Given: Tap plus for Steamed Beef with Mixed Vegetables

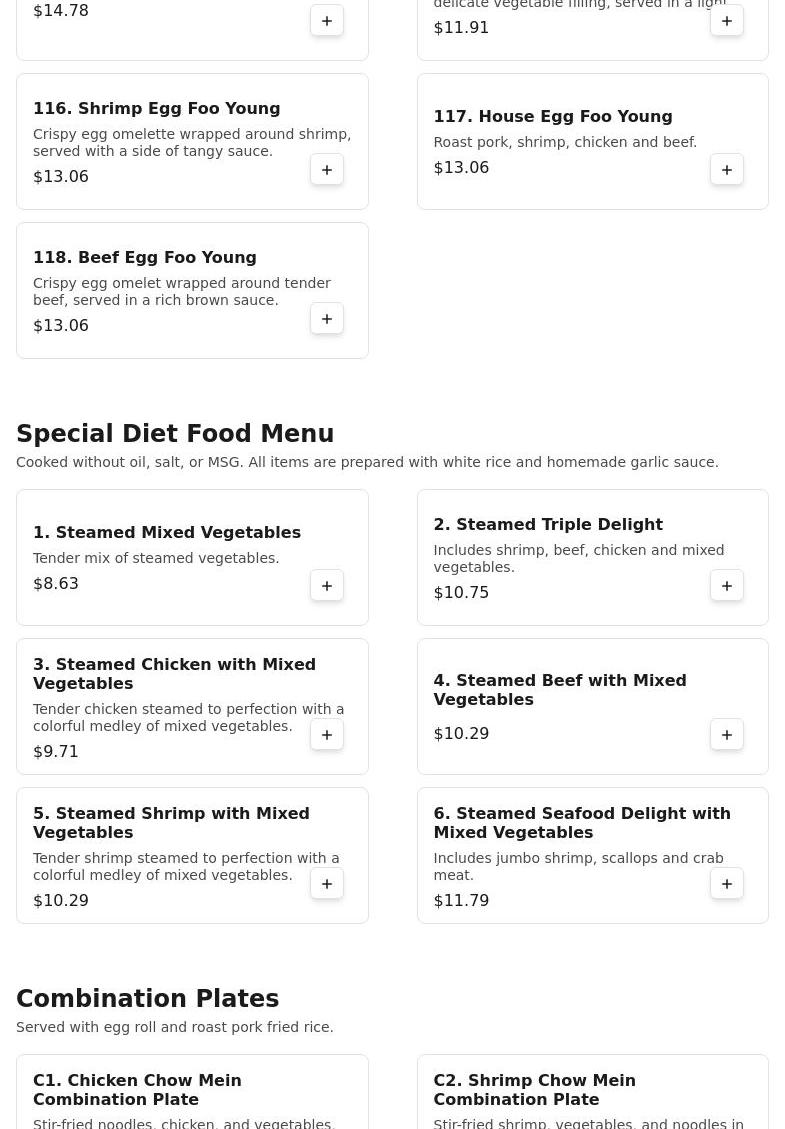Looking at the screenshot, I should coord(727,735).
